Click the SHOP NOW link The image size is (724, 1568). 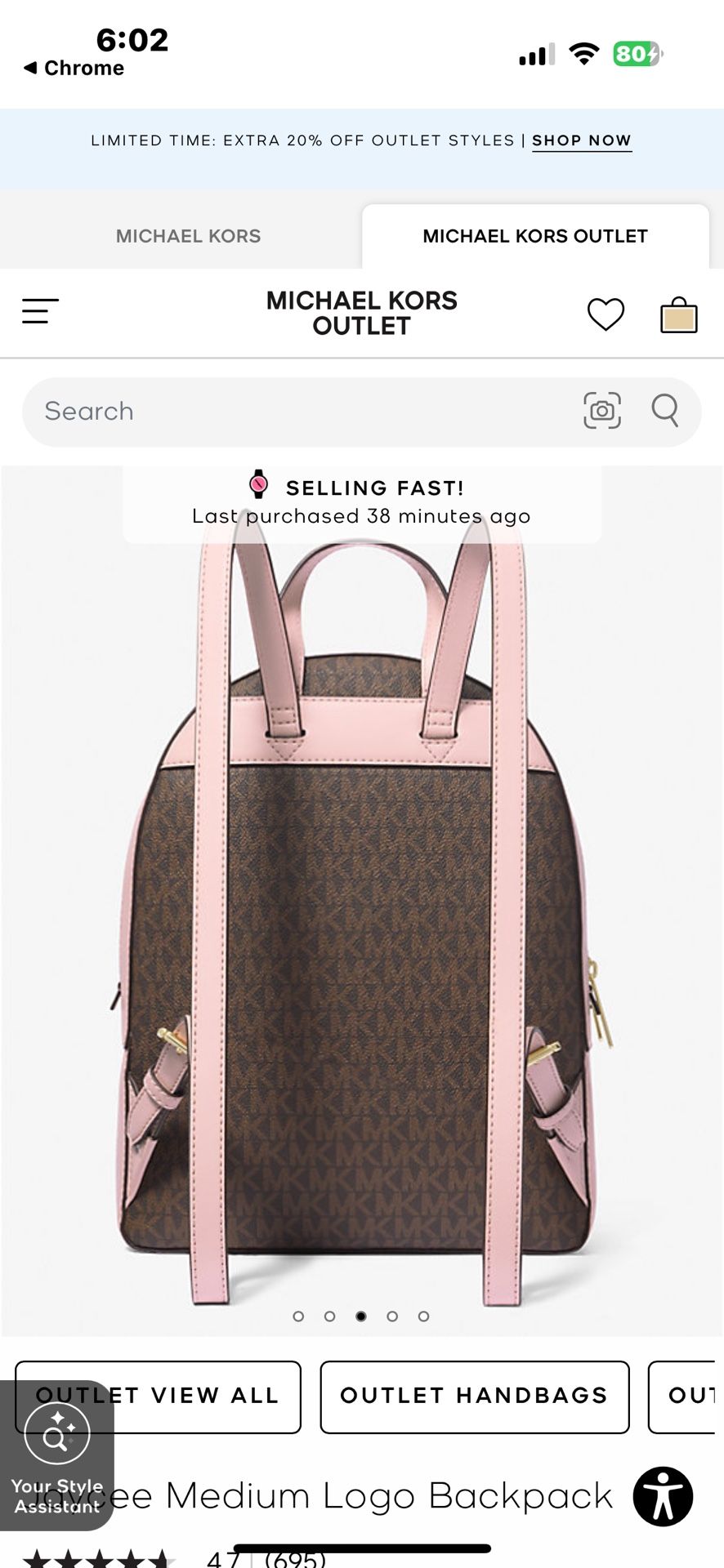pyautogui.click(x=581, y=140)
